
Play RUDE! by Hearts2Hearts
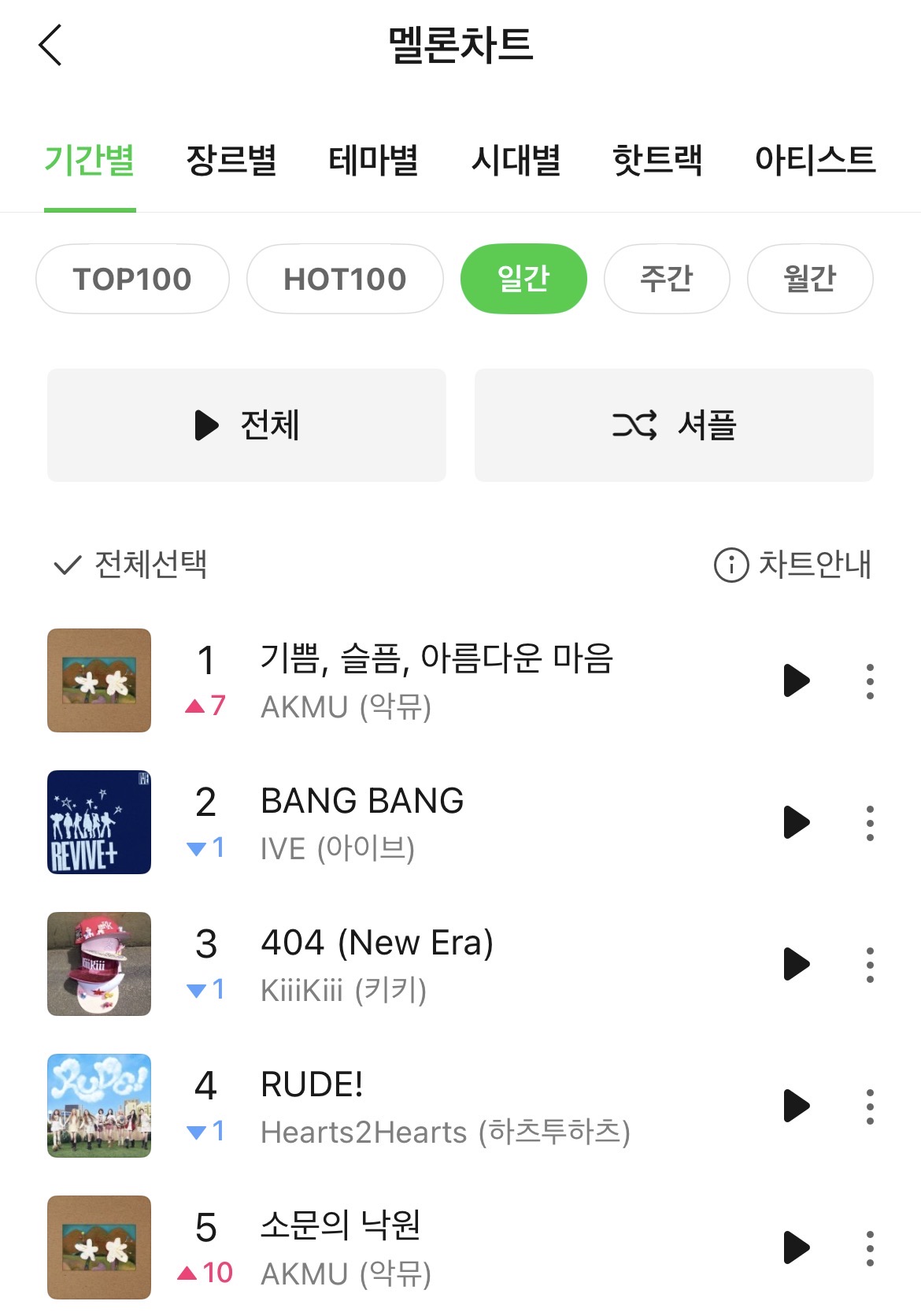pos(797,1105)
